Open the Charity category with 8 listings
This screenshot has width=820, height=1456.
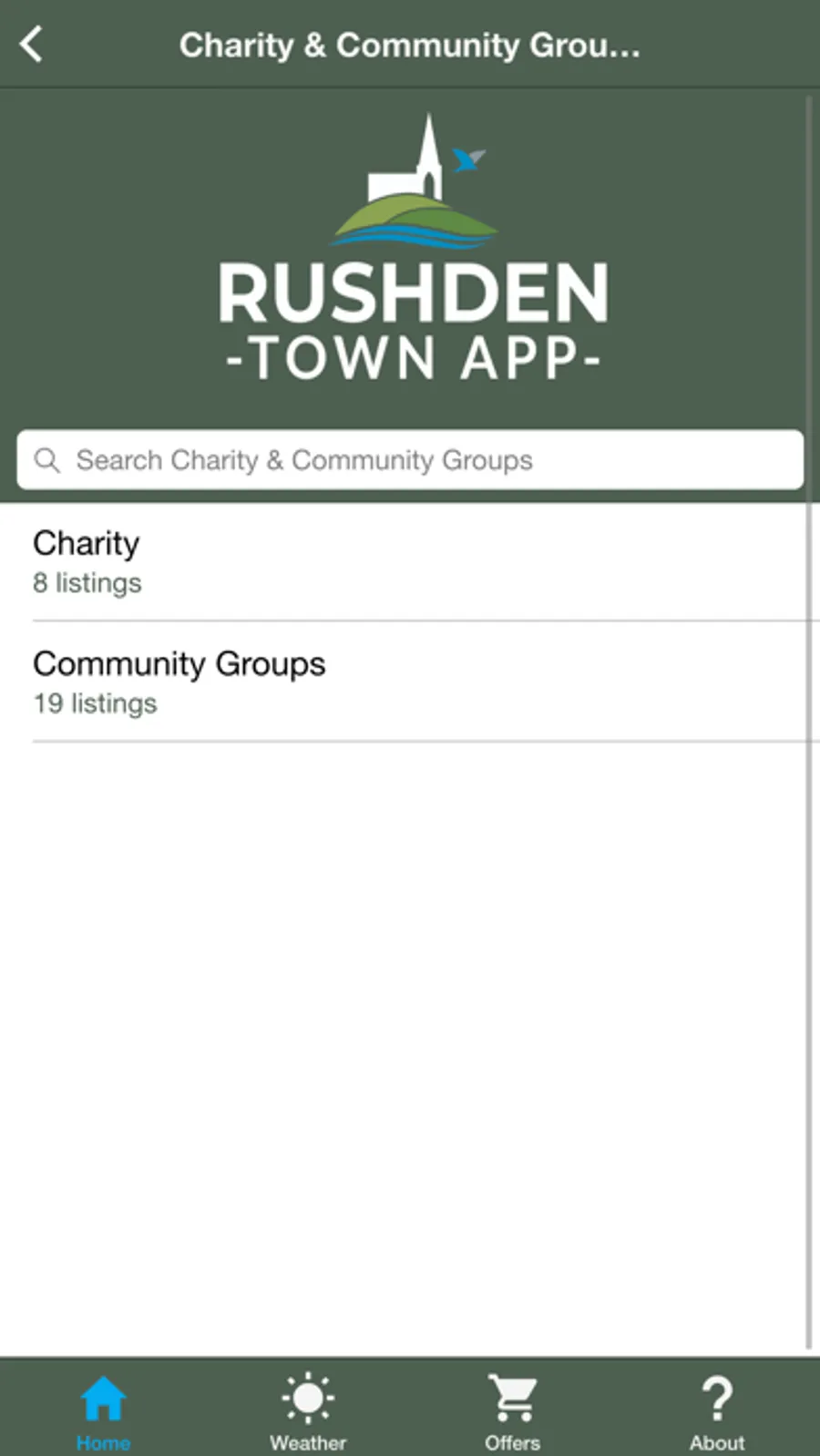click(x=410, y=561)
